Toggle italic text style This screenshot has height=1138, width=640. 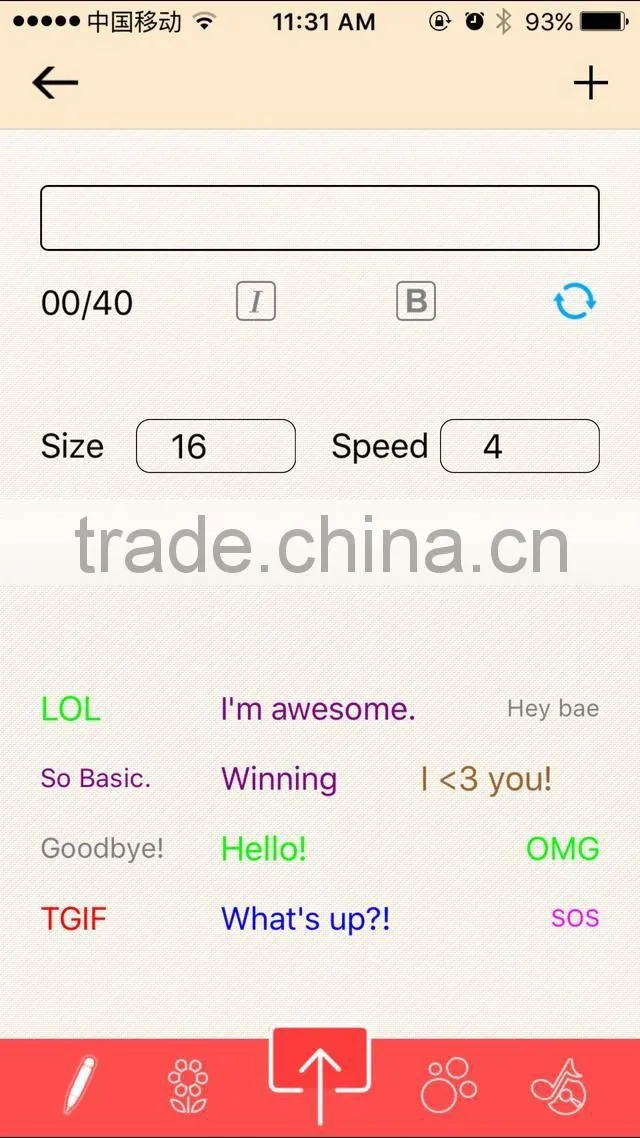click(256, 301)
